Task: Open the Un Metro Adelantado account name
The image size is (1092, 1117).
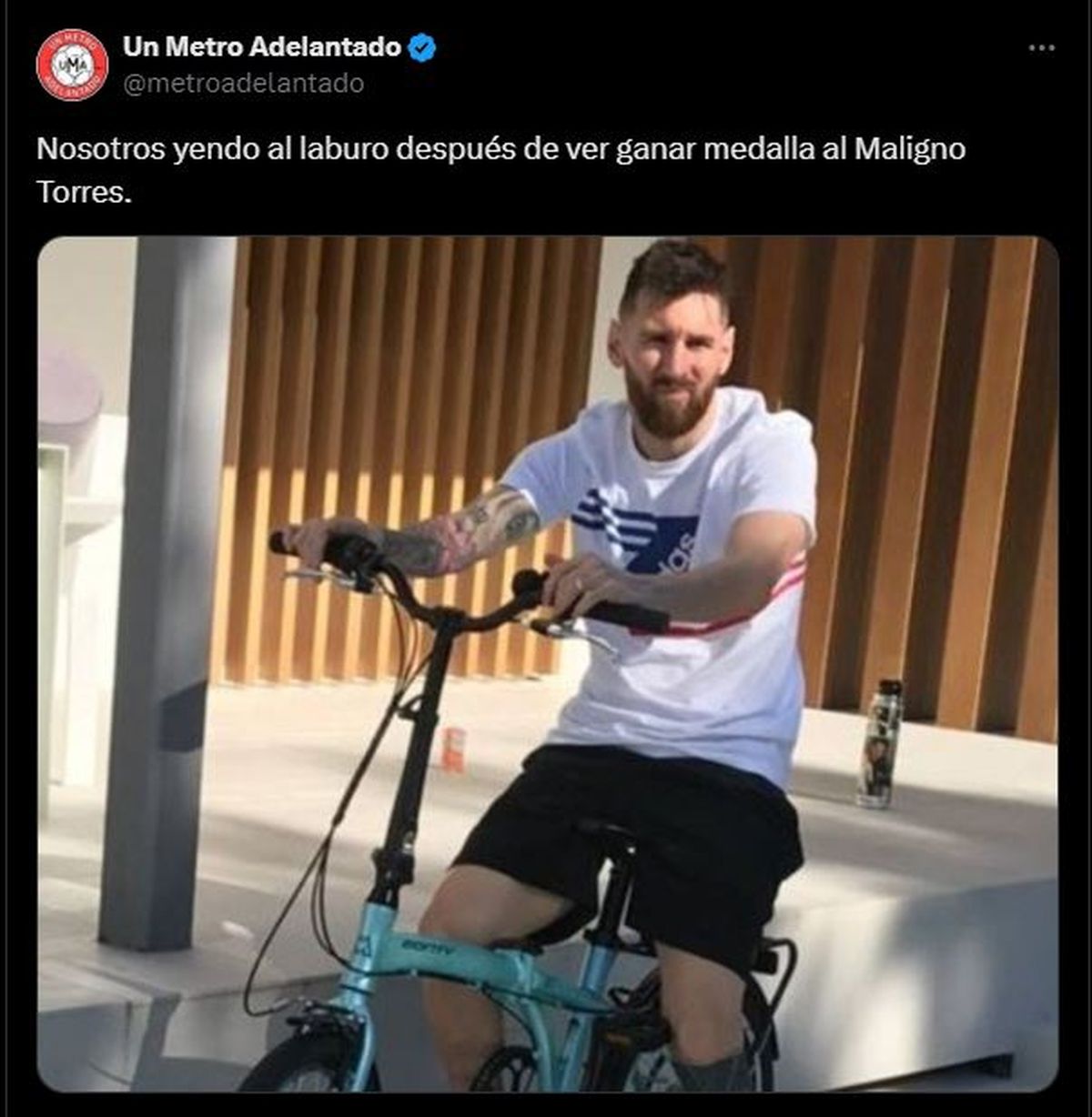Action: (x=262, y=46)
